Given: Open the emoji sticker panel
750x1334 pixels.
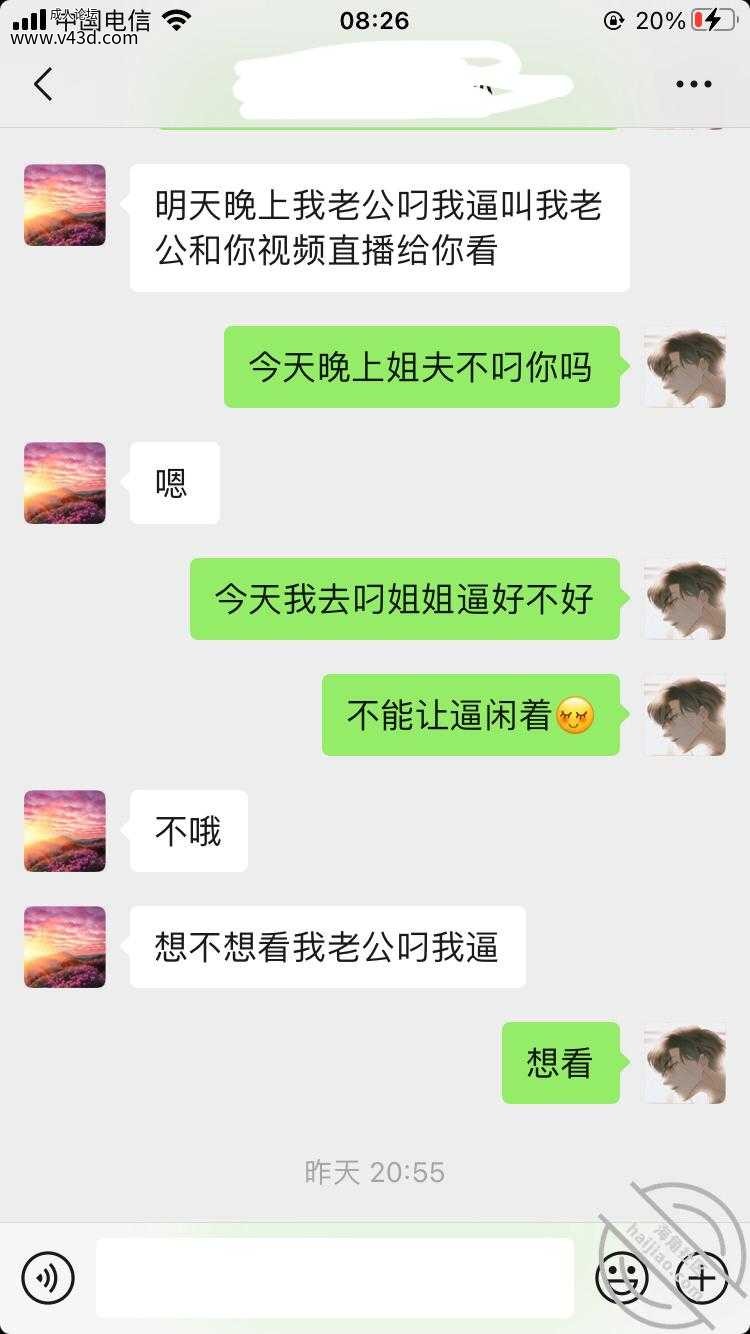Looking at the screenshot, I should 621,1277.
